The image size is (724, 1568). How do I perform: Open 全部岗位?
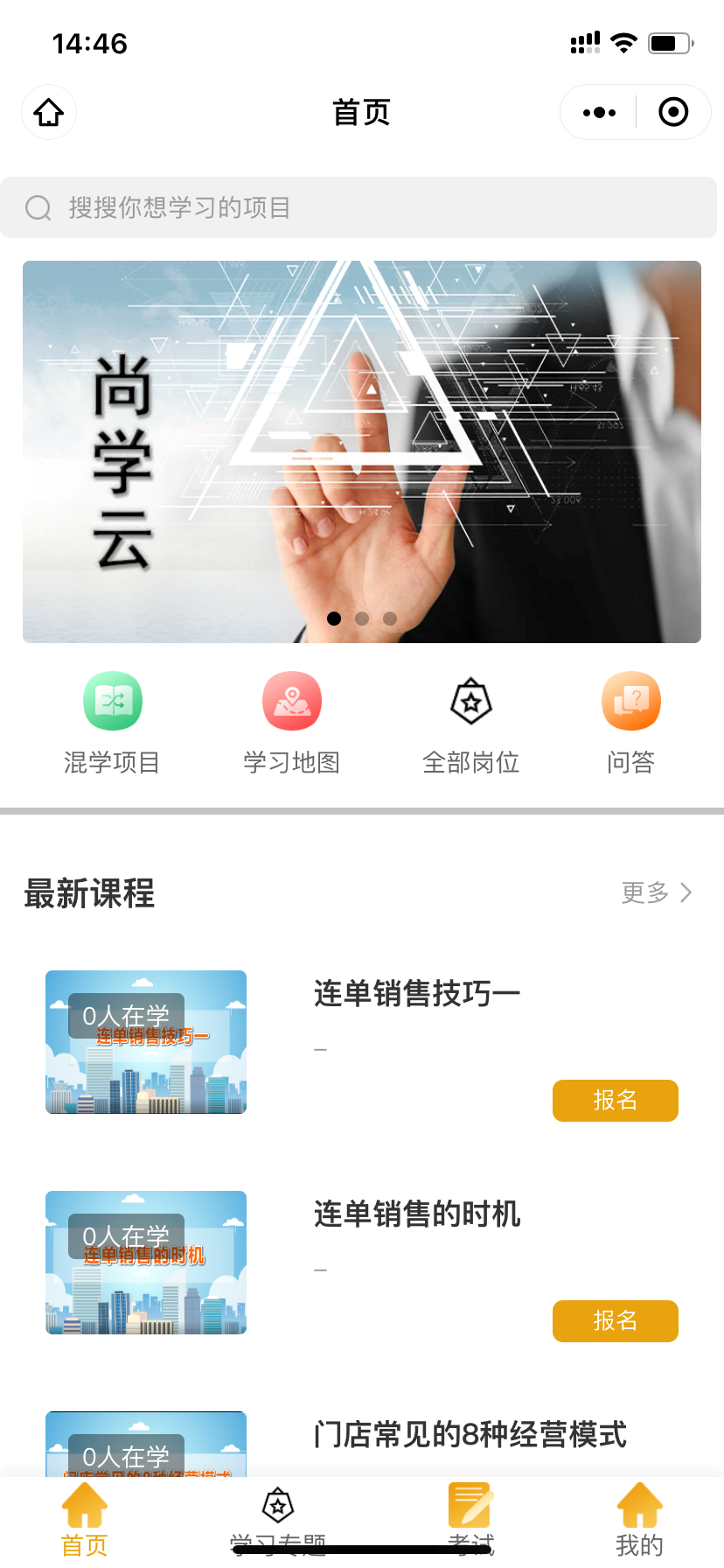(471, 724)
